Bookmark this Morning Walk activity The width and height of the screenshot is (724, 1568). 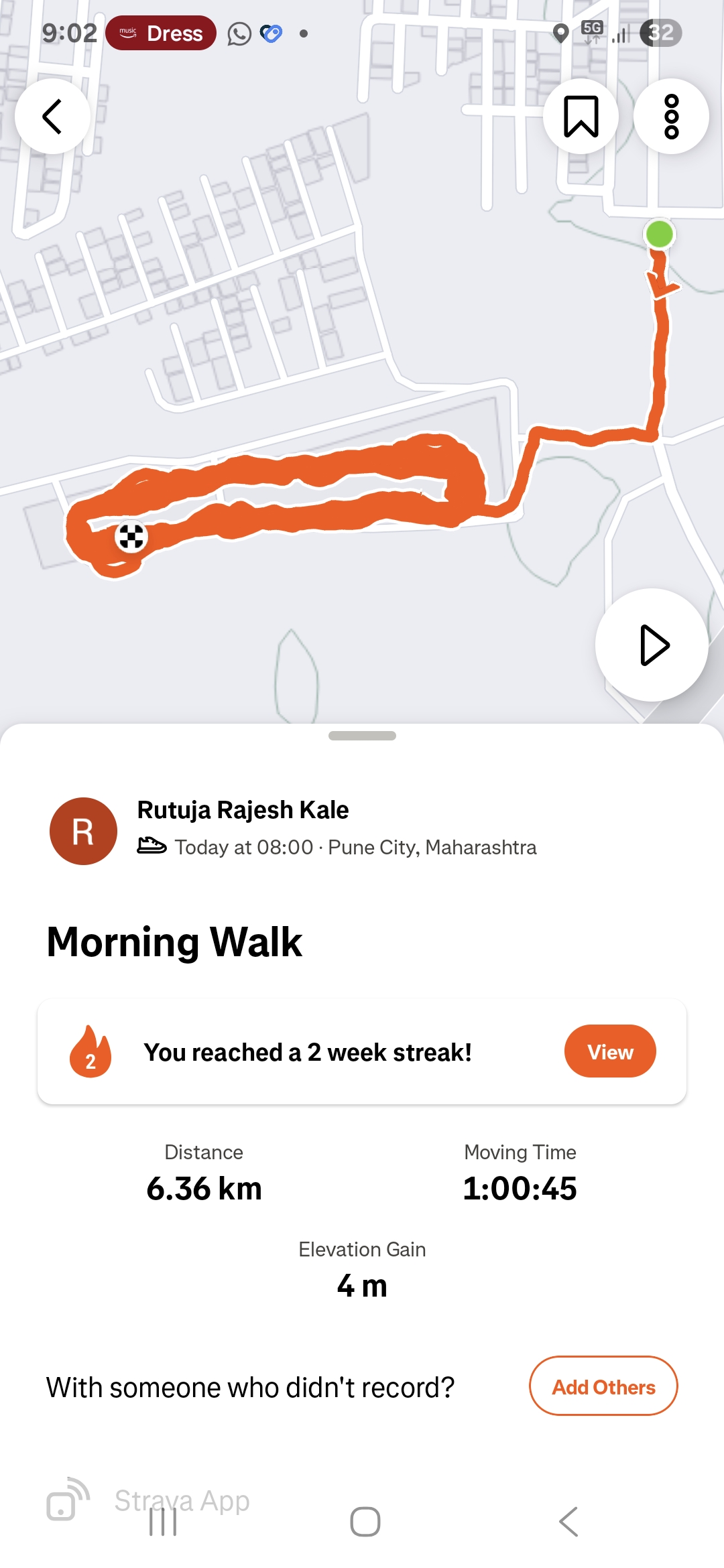tap(581, 117)
